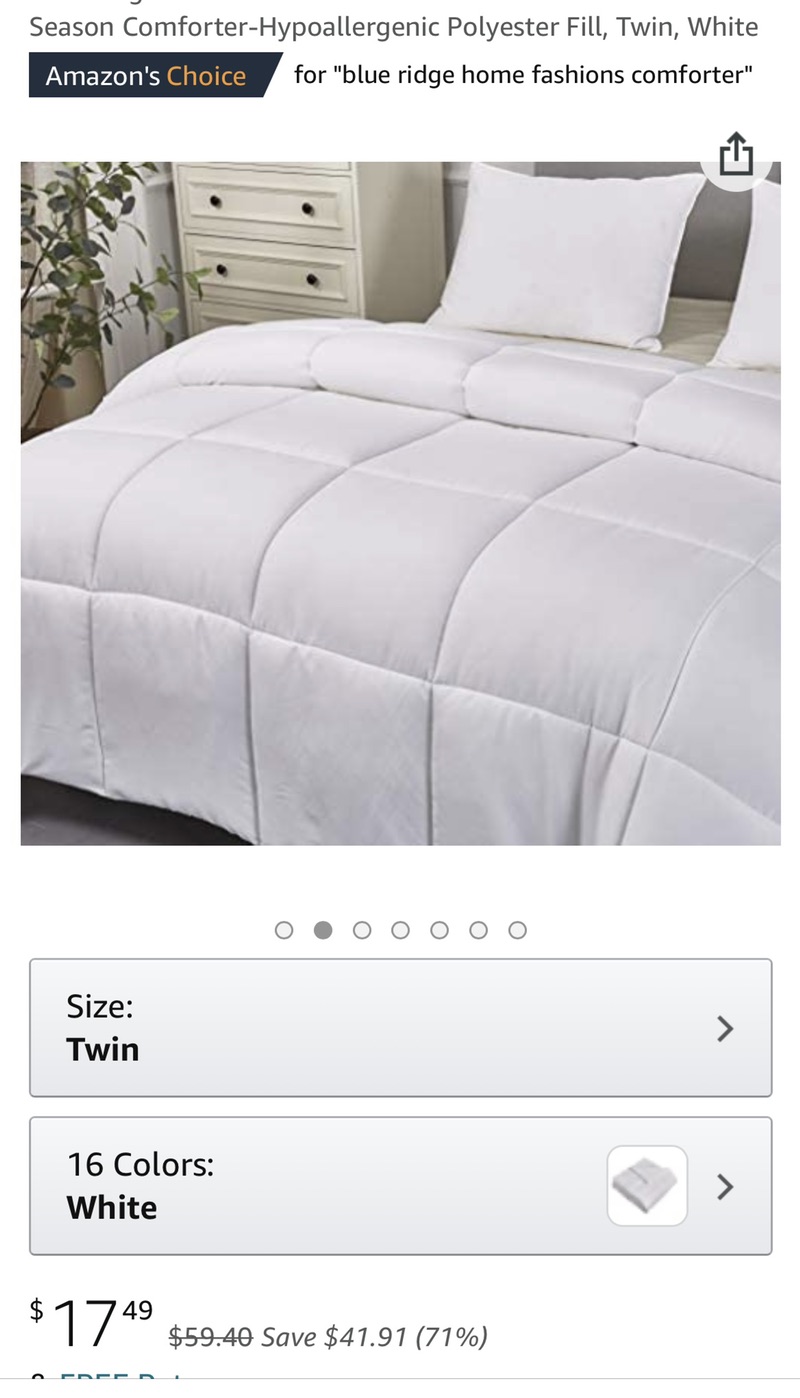Click the chevron next to Twin size

point(725,1028)
